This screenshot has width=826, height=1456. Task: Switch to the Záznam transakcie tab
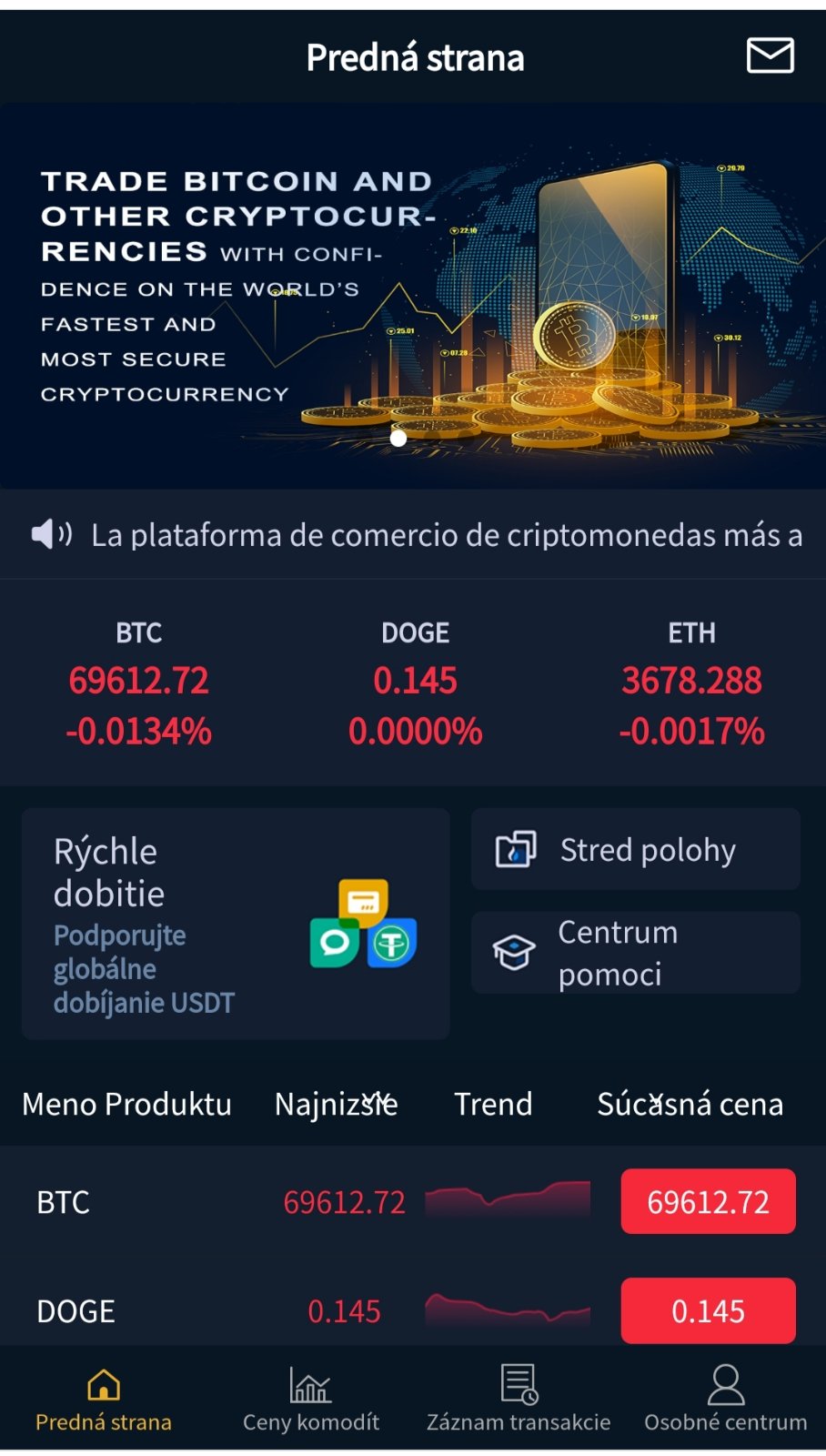(519, 1399)
